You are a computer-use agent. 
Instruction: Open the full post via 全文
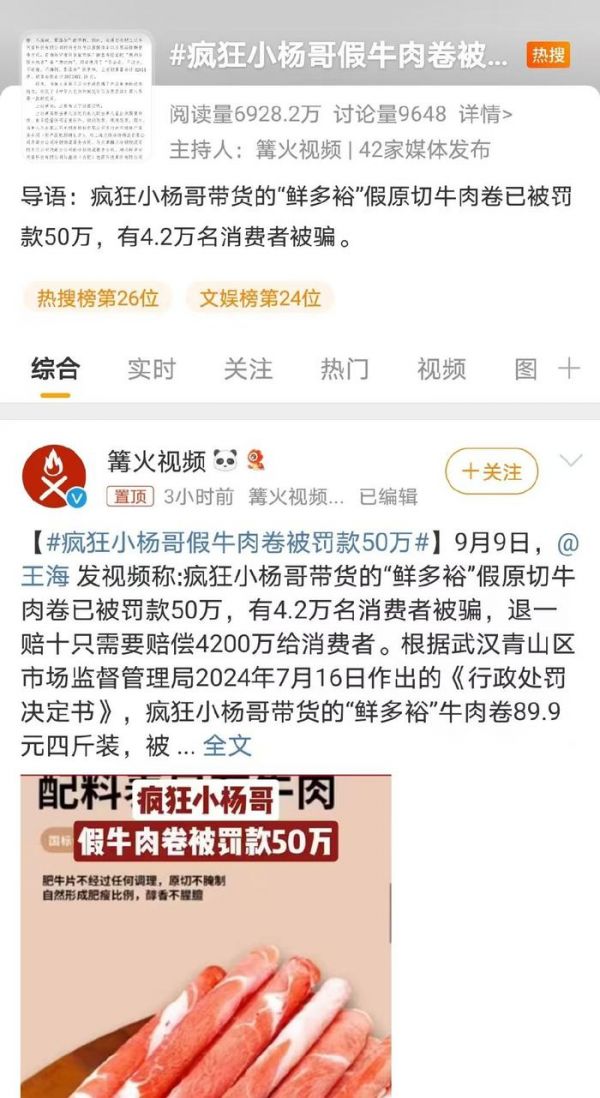[227, 745]
